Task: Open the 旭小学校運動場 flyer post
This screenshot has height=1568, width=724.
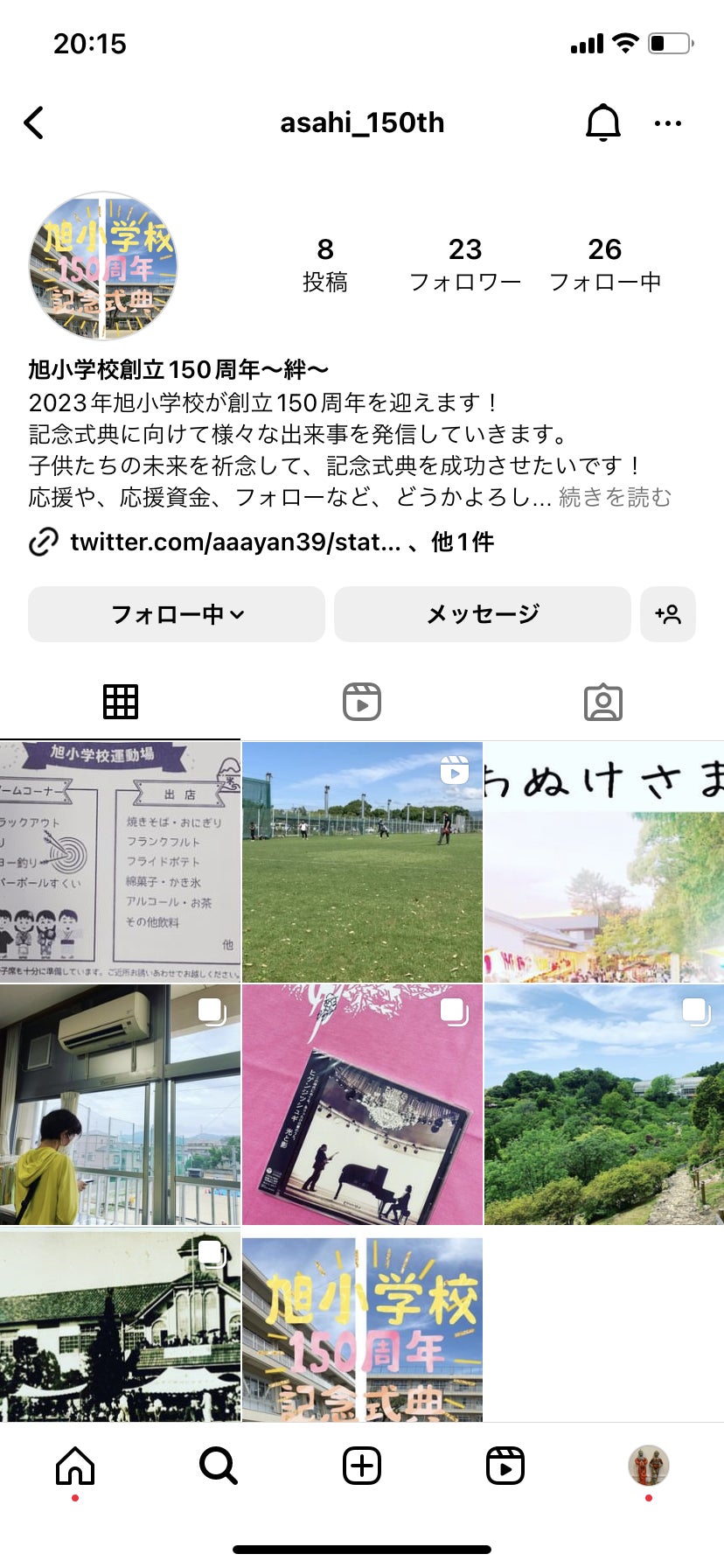Action: pos(120,862)
